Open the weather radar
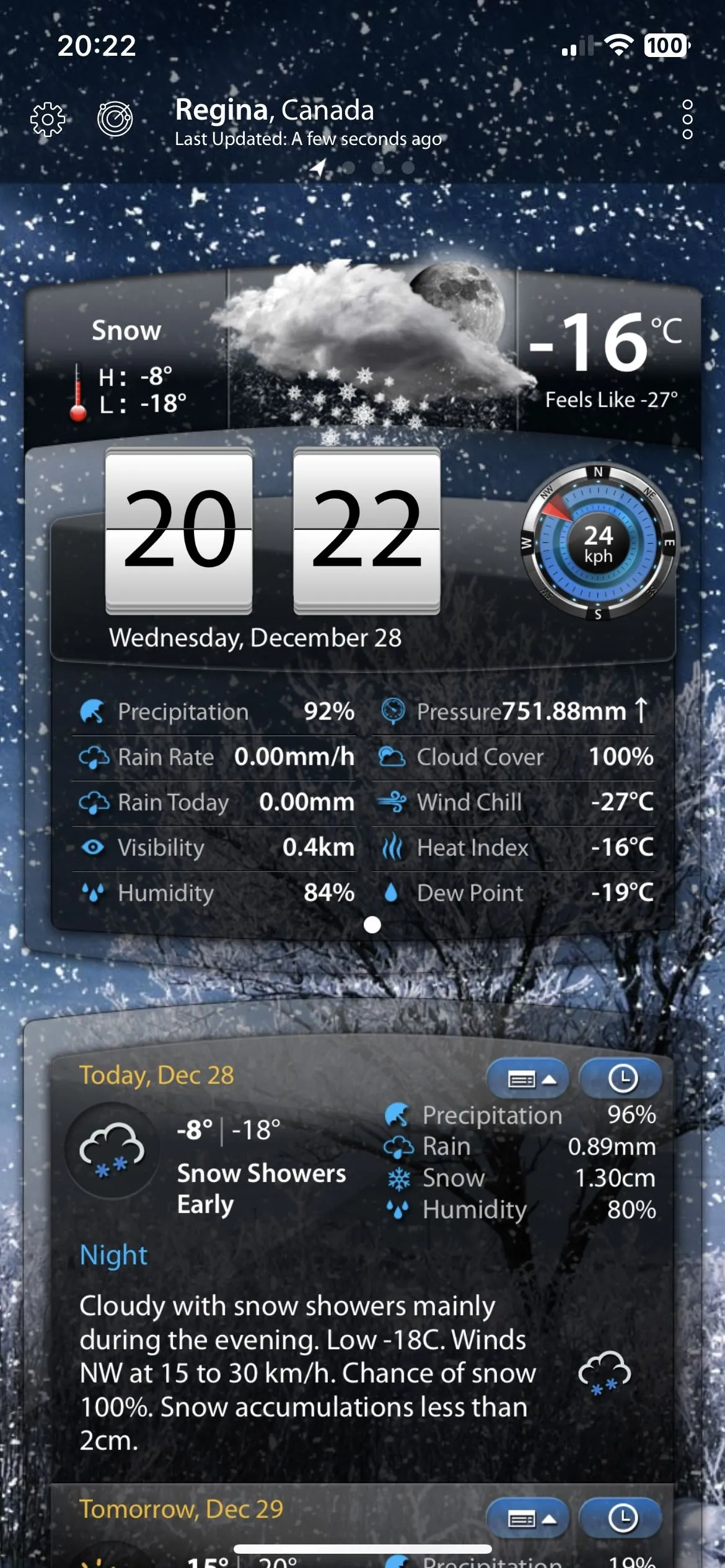 click(115, 118)
